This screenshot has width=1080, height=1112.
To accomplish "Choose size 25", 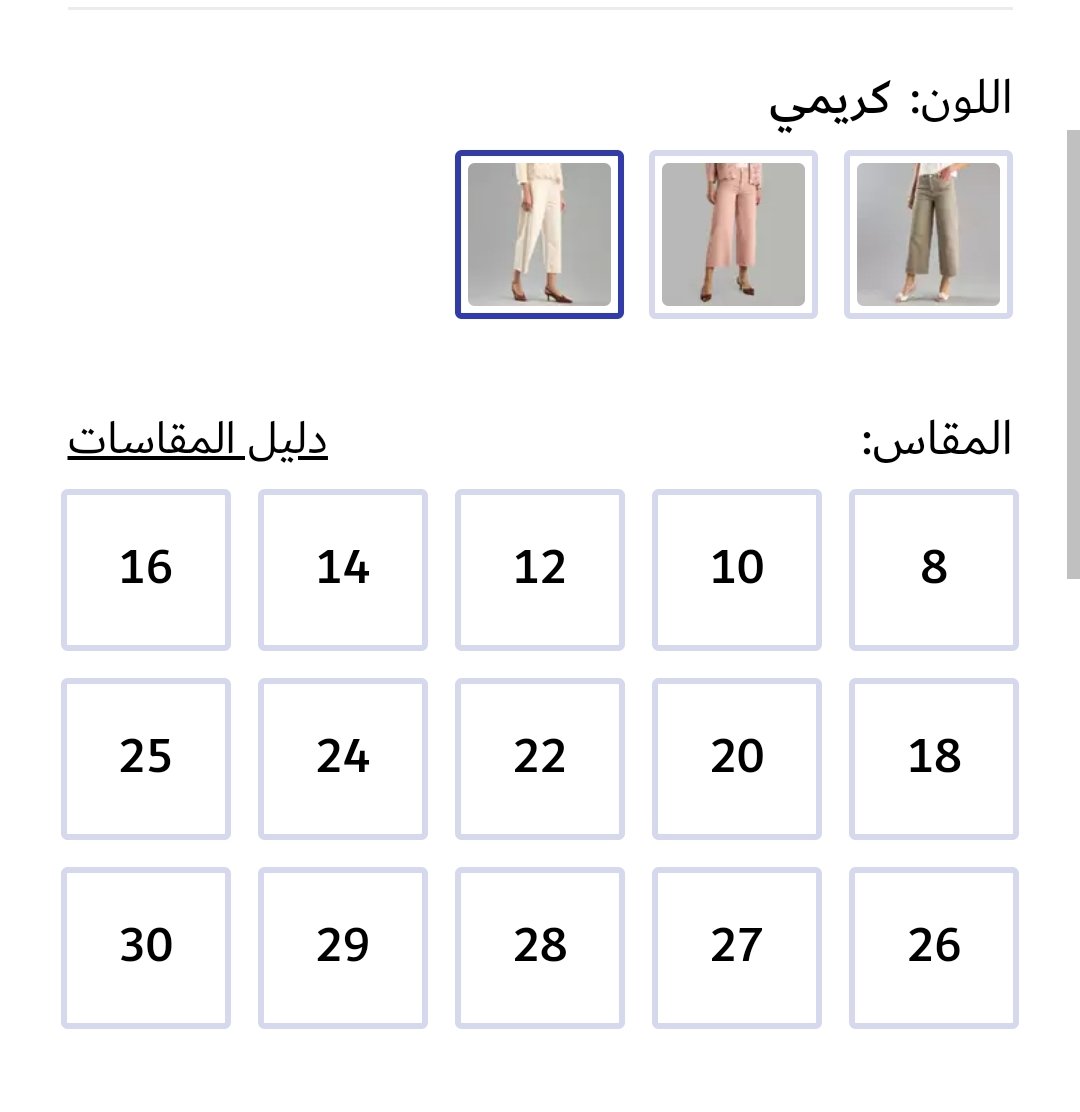I will click(x=146, y=758).
